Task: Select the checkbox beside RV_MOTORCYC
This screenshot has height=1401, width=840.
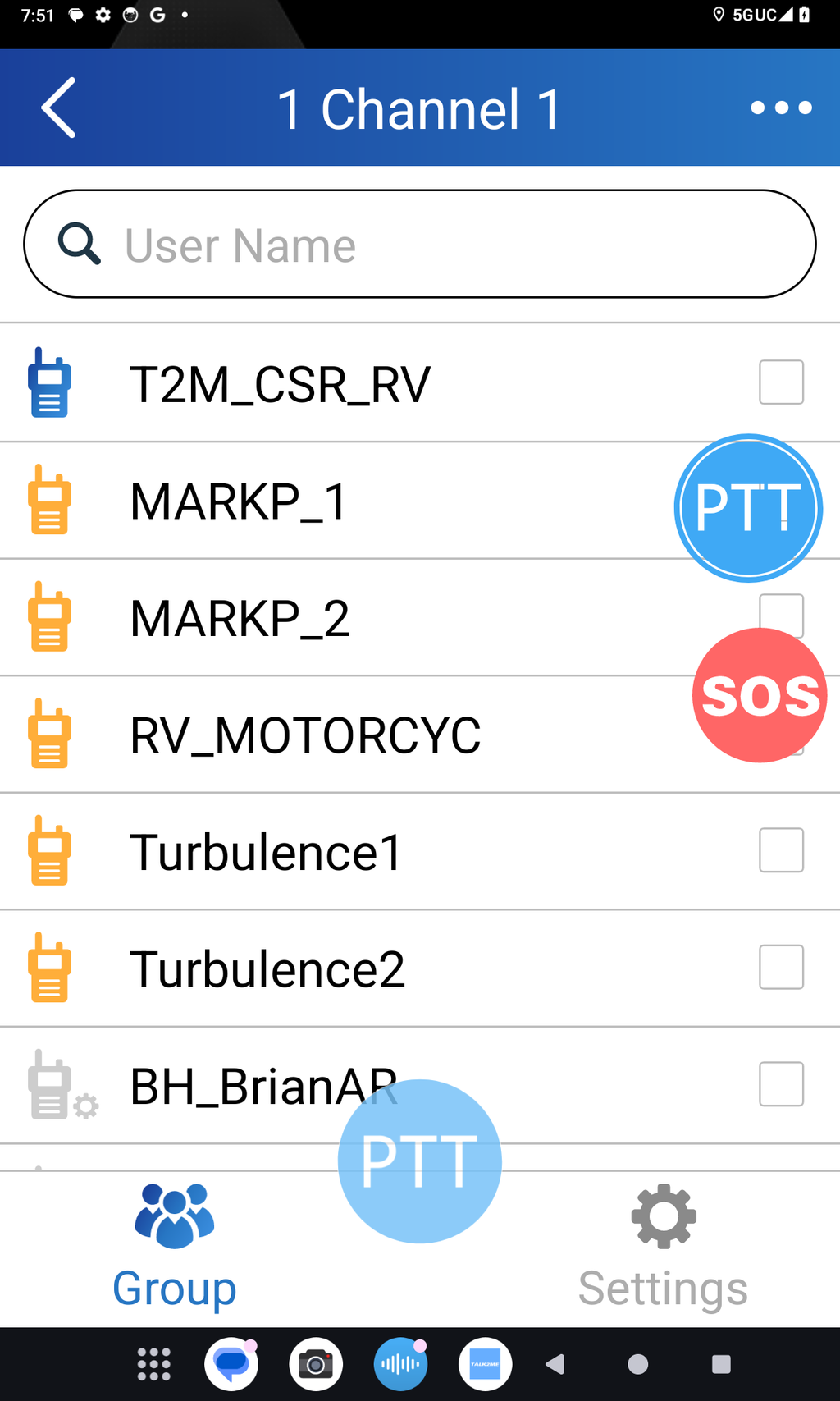Action: [x=781, y=733]
